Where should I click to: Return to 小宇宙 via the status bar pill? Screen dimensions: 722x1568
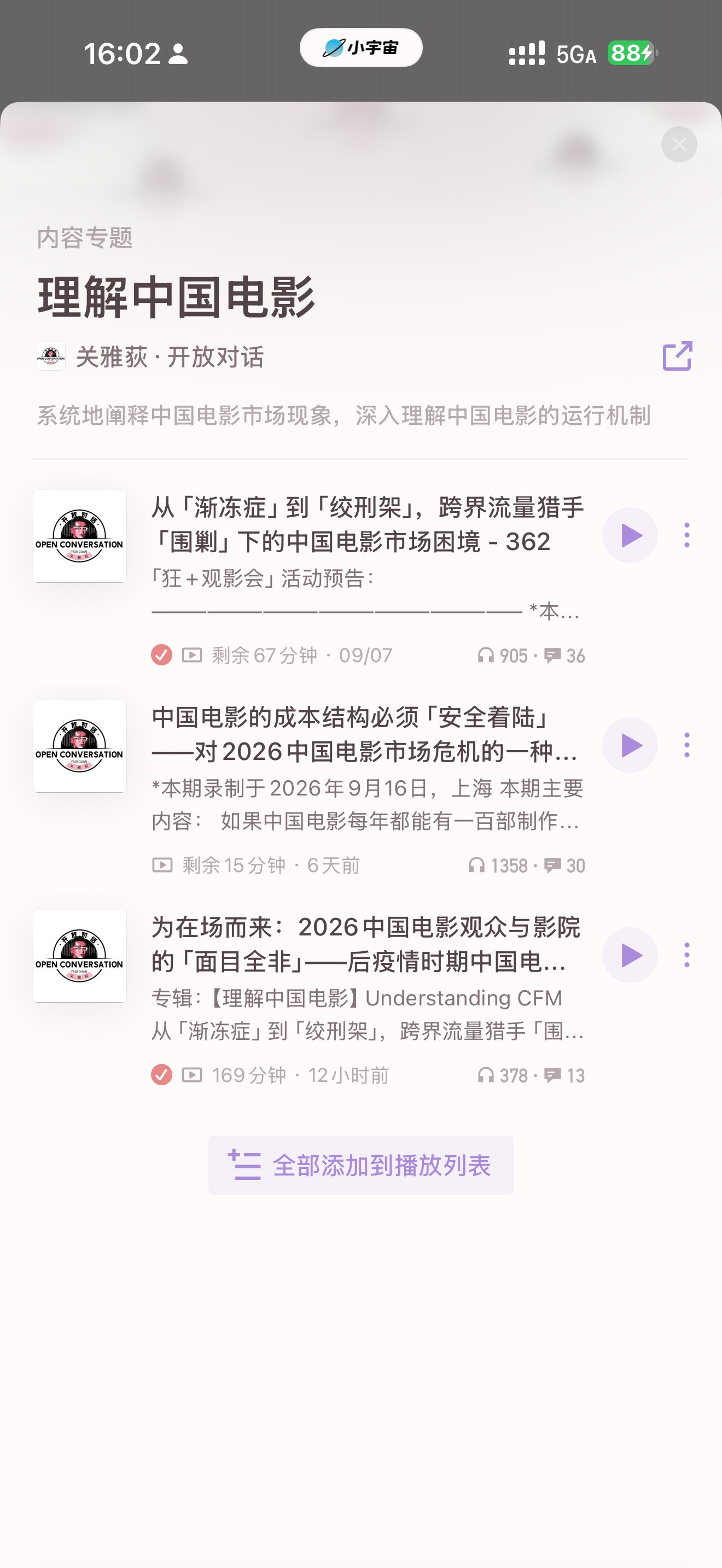pyautogui.click(x=361, y=48)
